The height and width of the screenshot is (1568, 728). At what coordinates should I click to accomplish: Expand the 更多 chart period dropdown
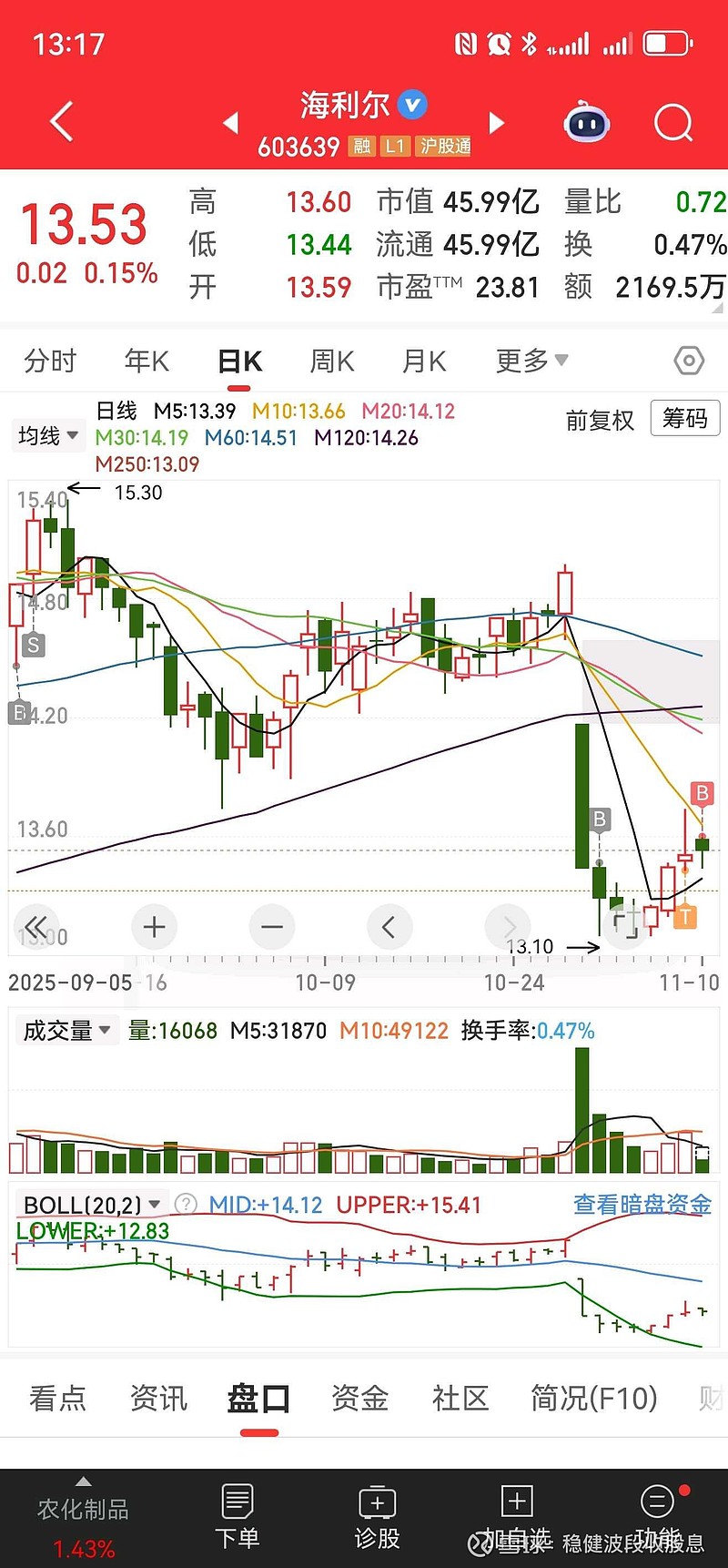click(x=531, y=361)
